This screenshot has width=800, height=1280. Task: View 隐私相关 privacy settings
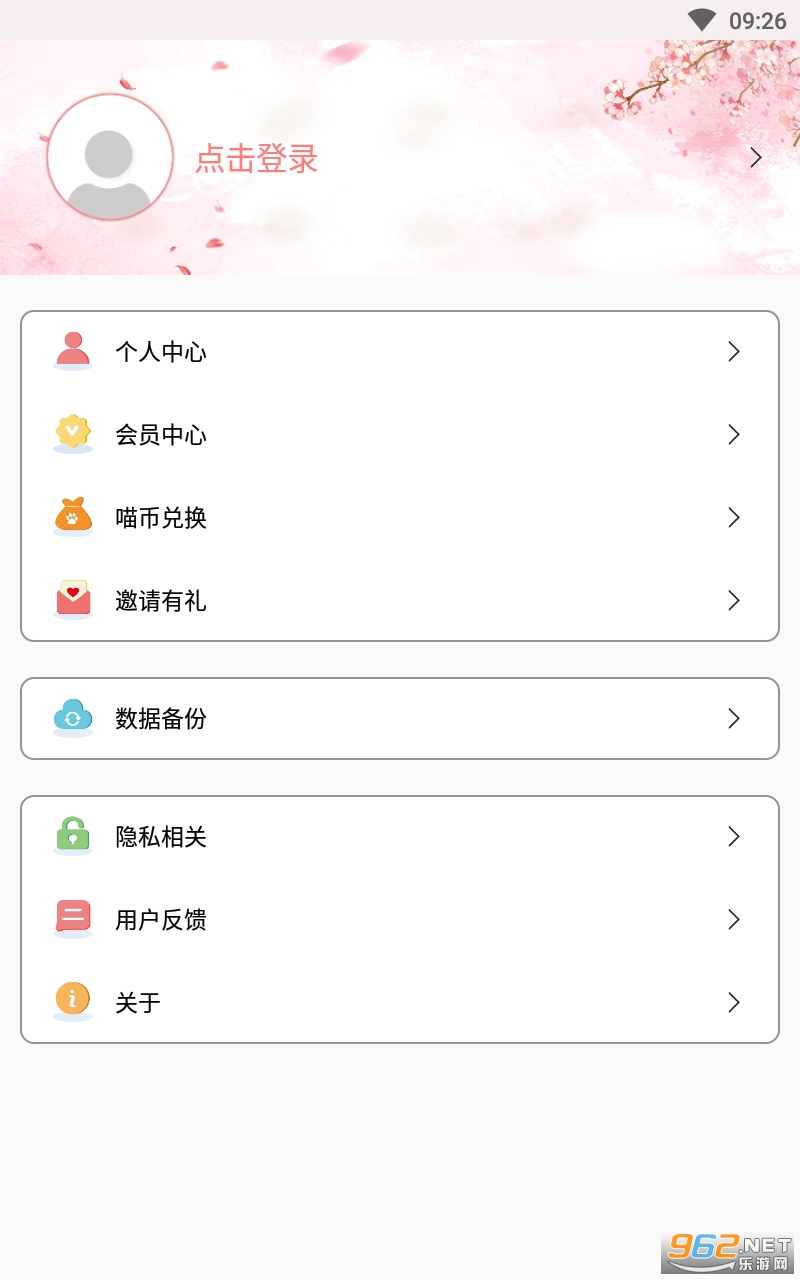click(400, 837)
